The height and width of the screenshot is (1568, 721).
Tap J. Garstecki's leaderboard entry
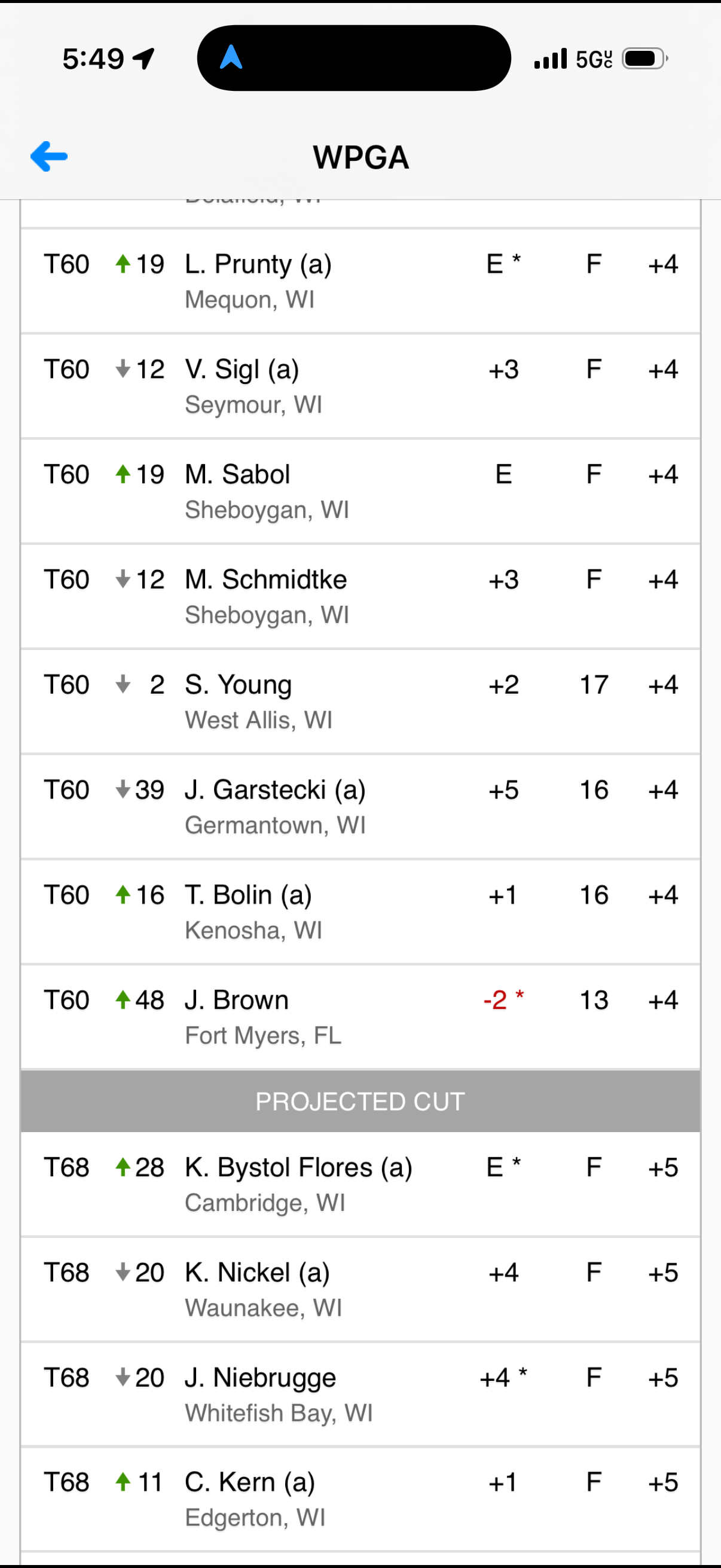coord(360,807)
